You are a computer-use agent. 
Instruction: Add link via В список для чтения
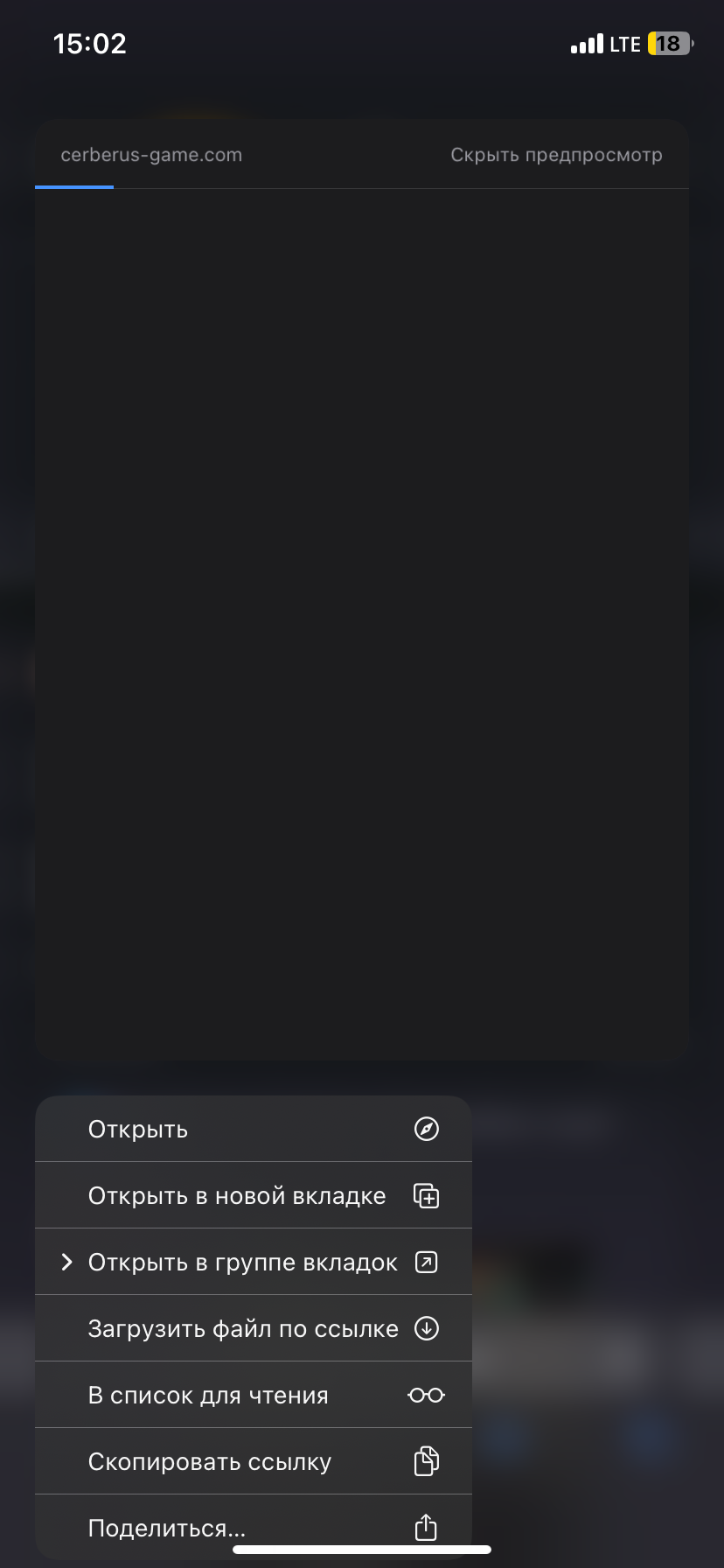tap(254, 1395)
